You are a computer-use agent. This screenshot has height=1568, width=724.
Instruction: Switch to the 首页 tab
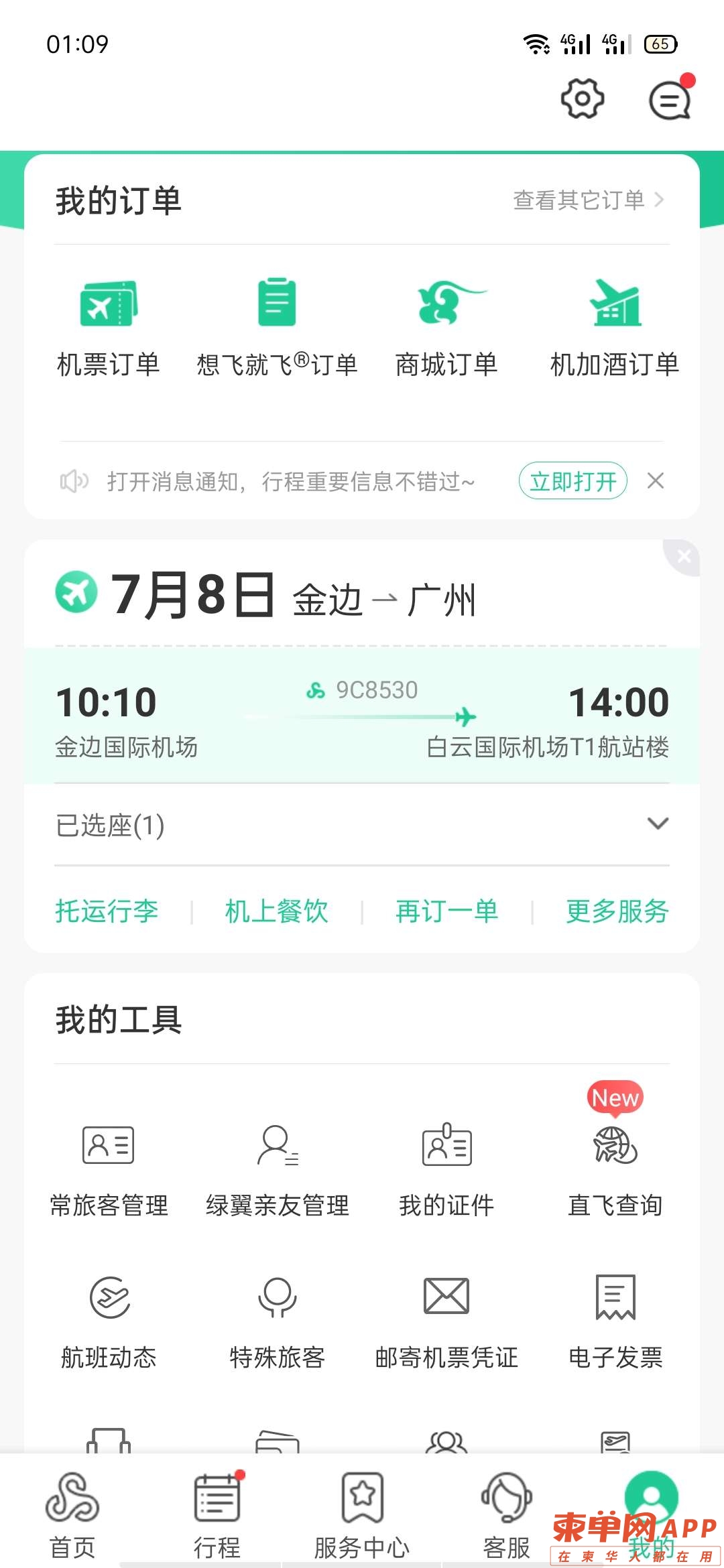(x=72, y=1516)
